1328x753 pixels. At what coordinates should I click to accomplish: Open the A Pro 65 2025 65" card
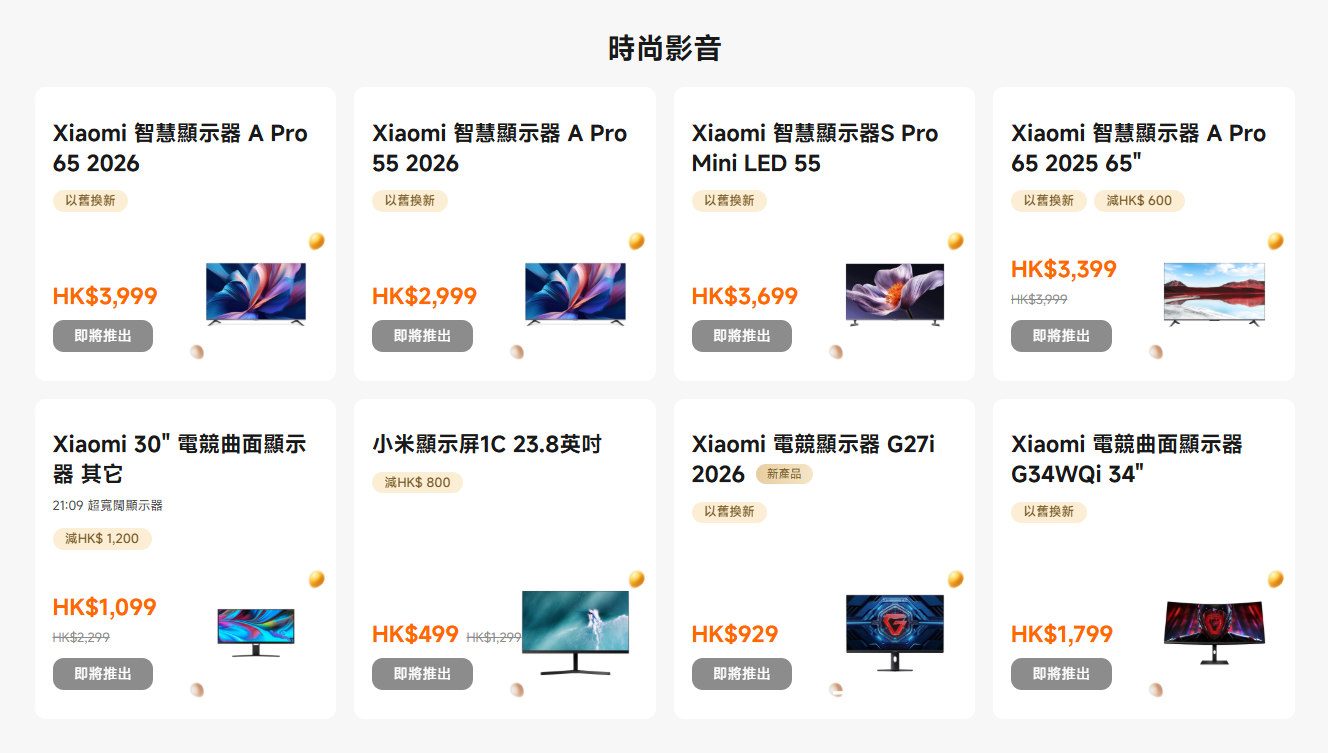1138,148
